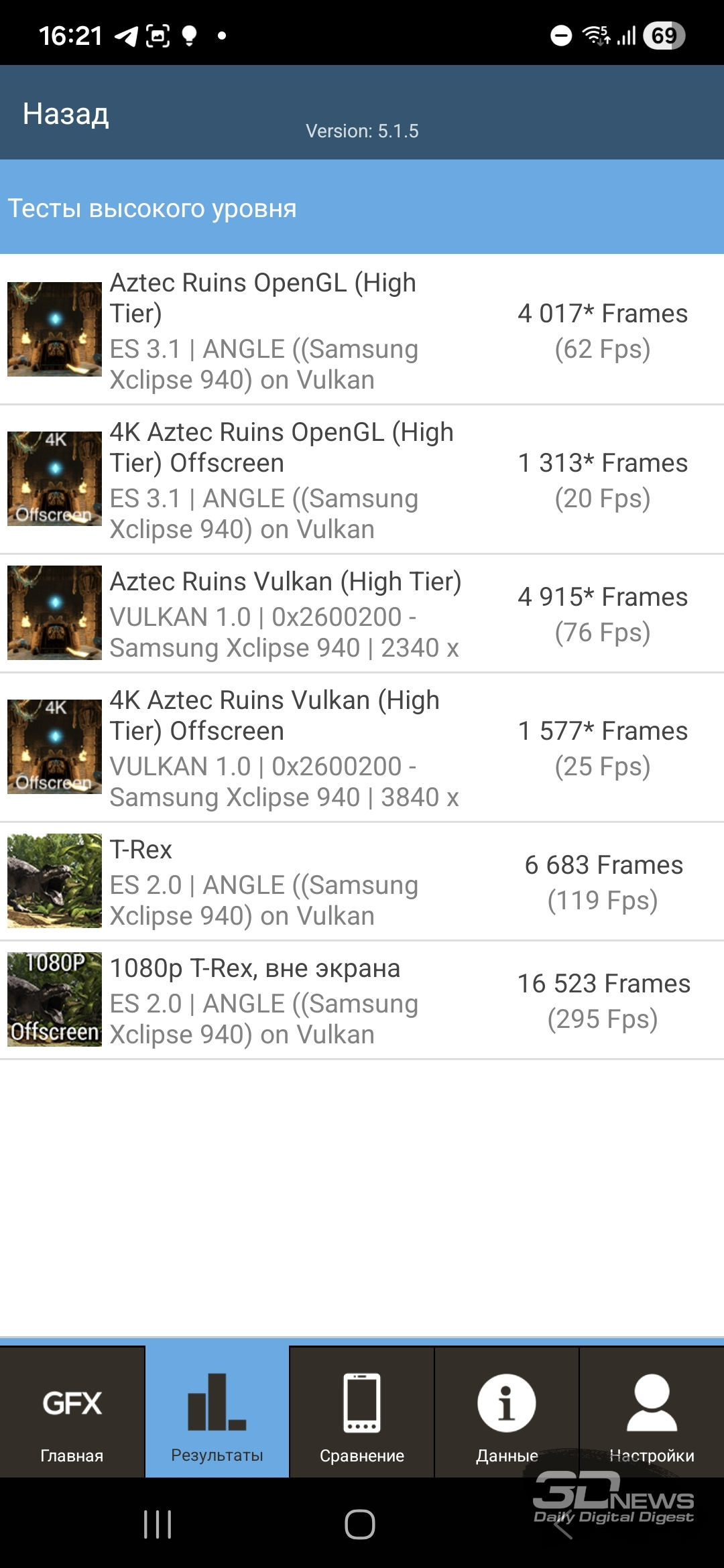This screenshot has height=1568, width=724.
Task: Open 4K Aztec Ruins OpenGL Offscreen result
Action: 362,479
